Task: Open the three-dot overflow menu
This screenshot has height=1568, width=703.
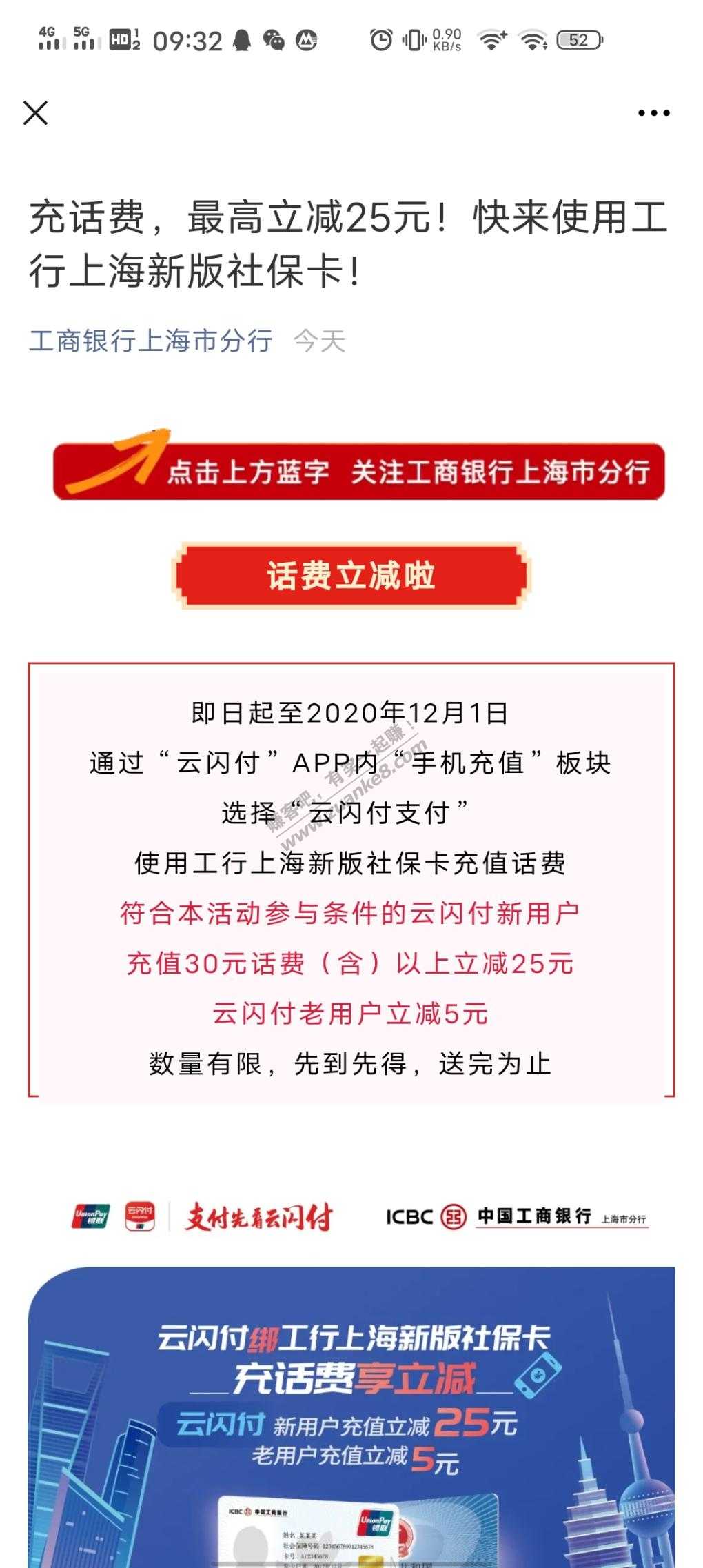Action: coord(653,113)
